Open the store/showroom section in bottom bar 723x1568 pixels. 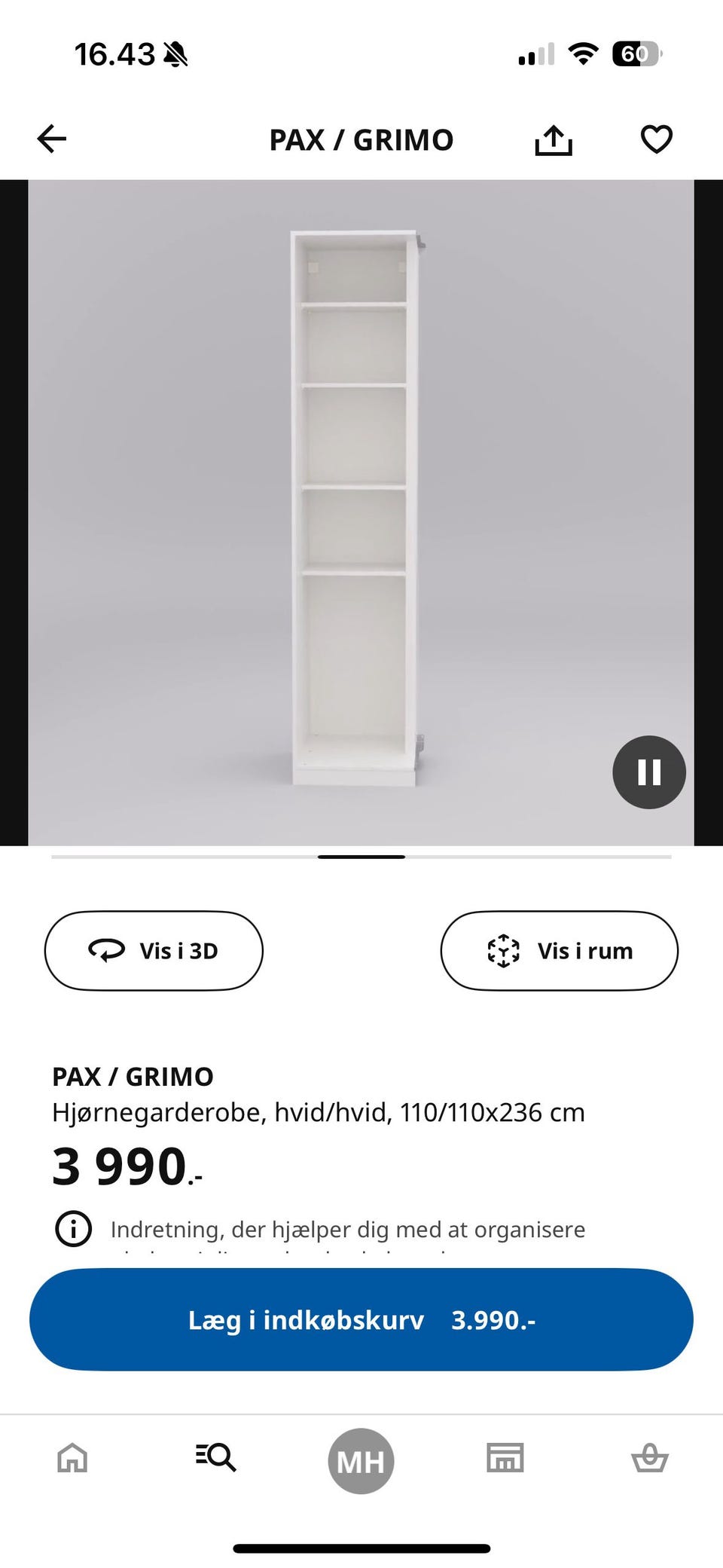(x=505, y=1459)
